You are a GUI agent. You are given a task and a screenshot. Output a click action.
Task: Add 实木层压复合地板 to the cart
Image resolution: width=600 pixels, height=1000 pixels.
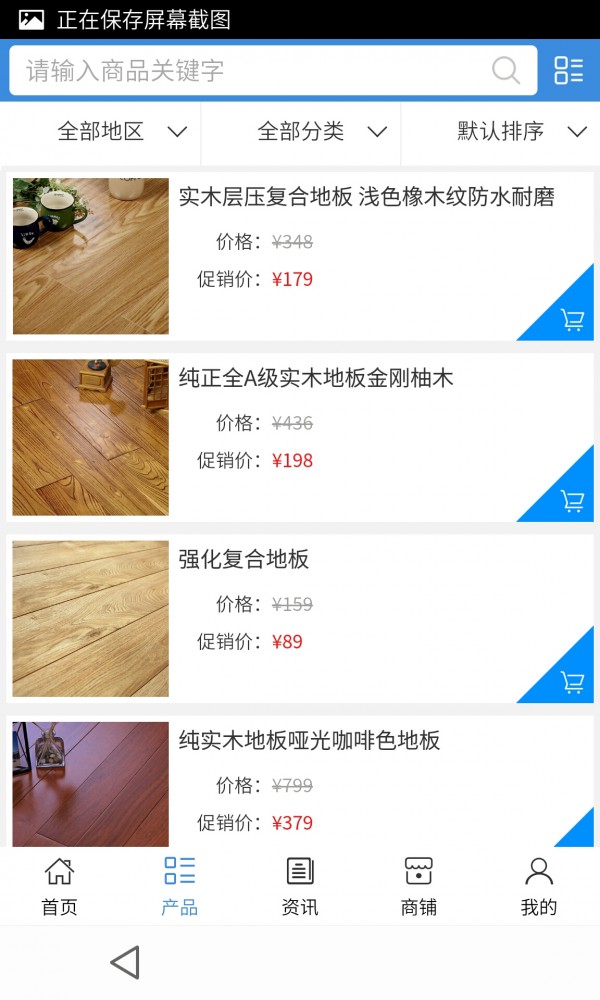pyautogui.click(x=571, y=320)
